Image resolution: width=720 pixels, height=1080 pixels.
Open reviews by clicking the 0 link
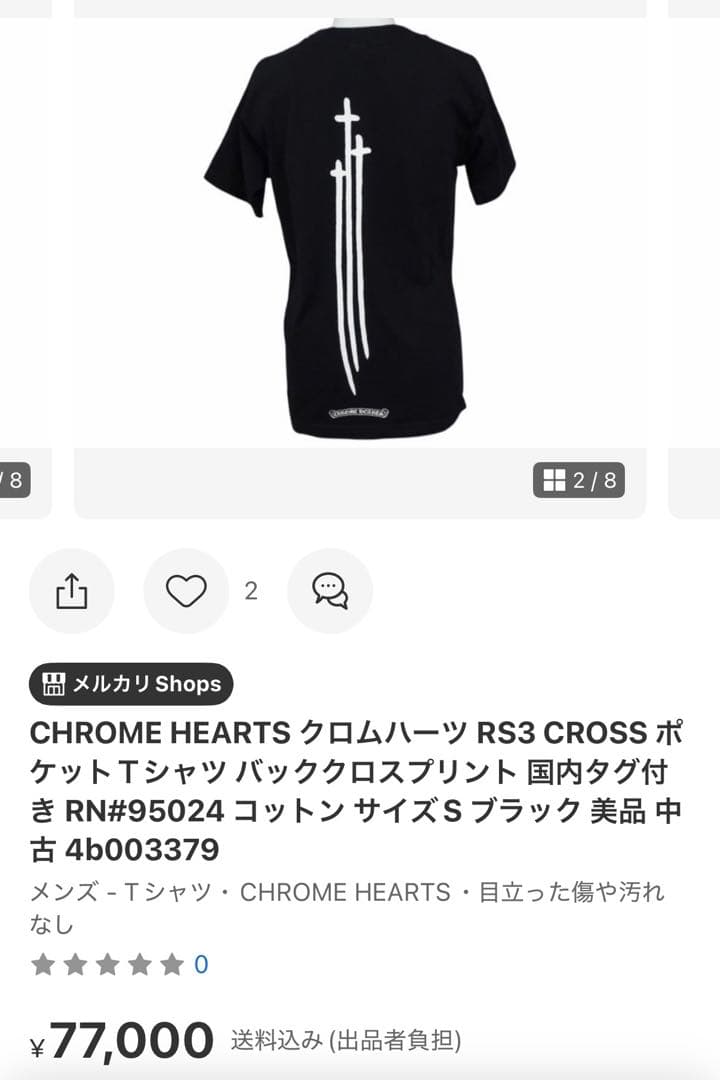(199, 966)
